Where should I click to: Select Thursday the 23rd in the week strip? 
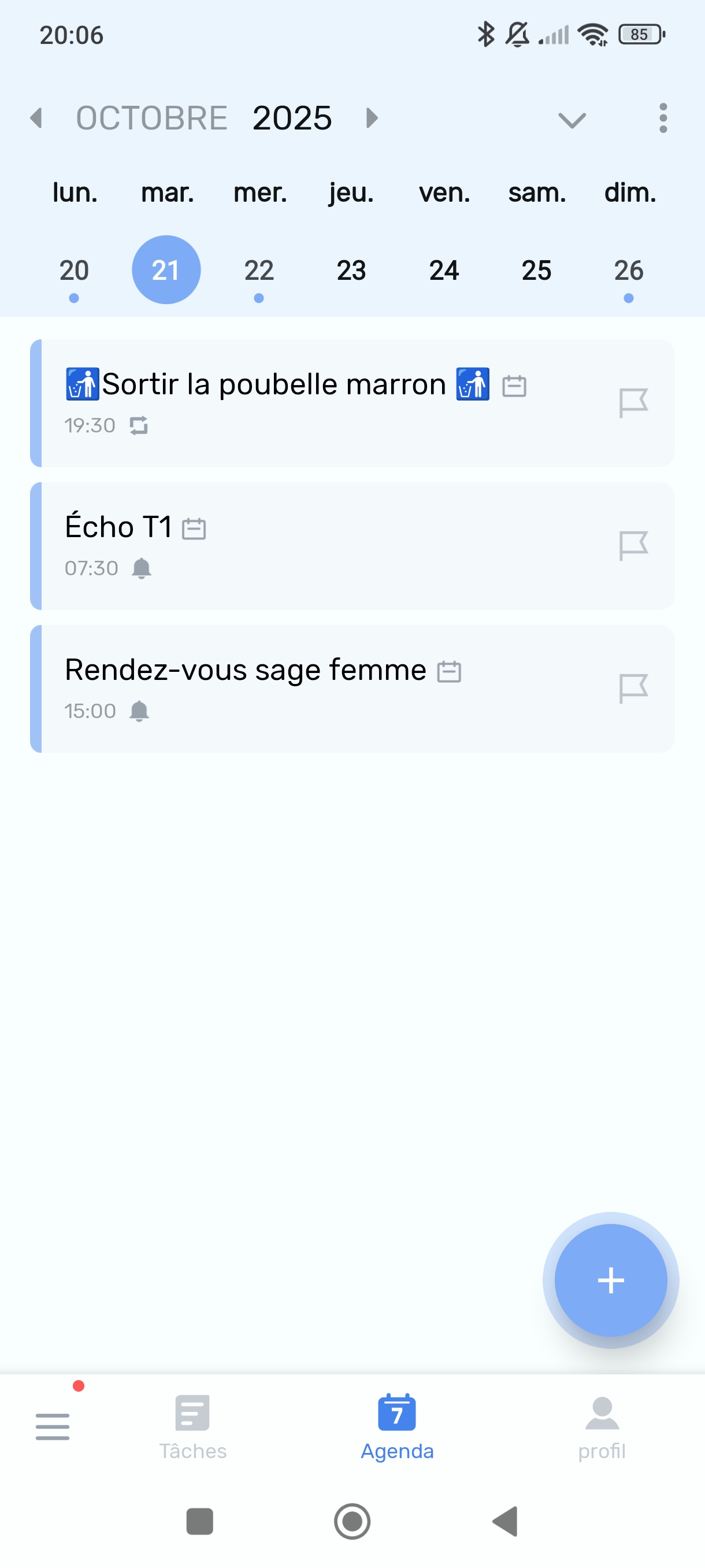(351, 269)
